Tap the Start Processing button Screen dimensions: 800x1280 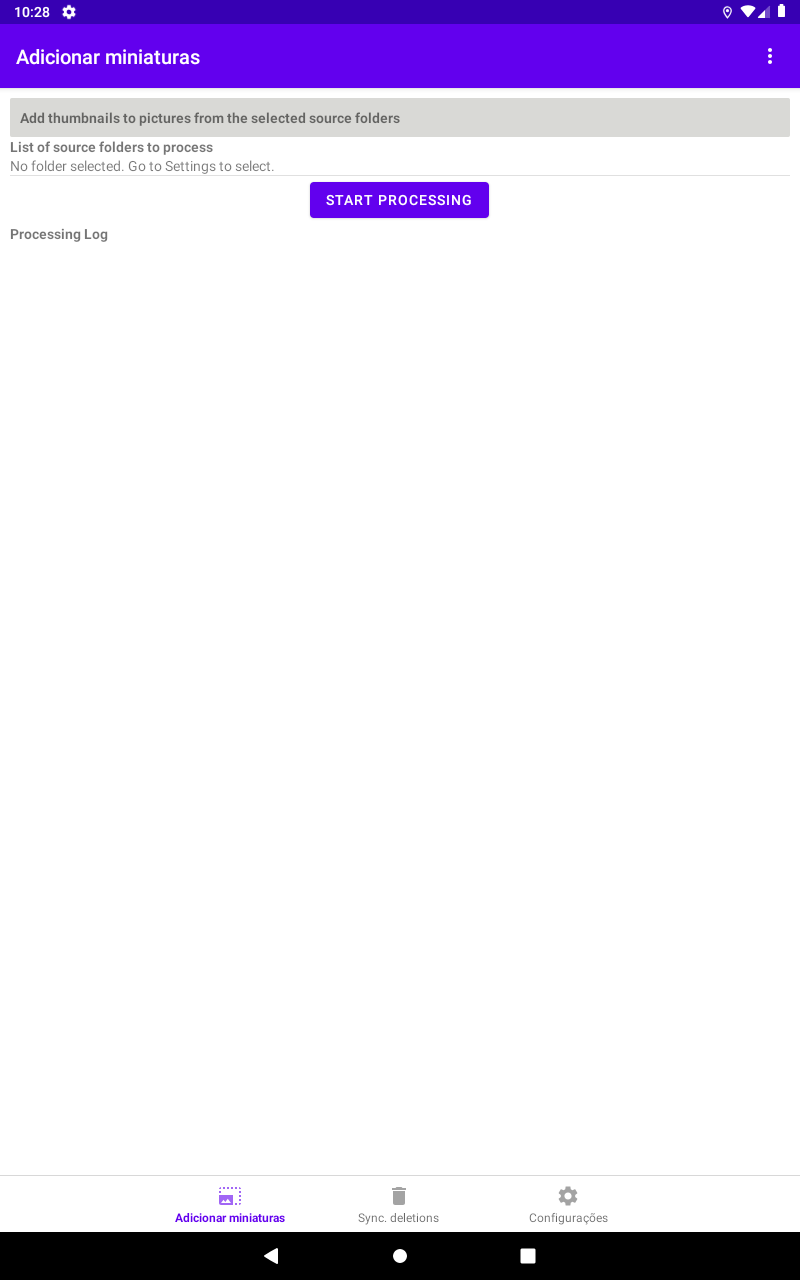(x=399, y=200)
